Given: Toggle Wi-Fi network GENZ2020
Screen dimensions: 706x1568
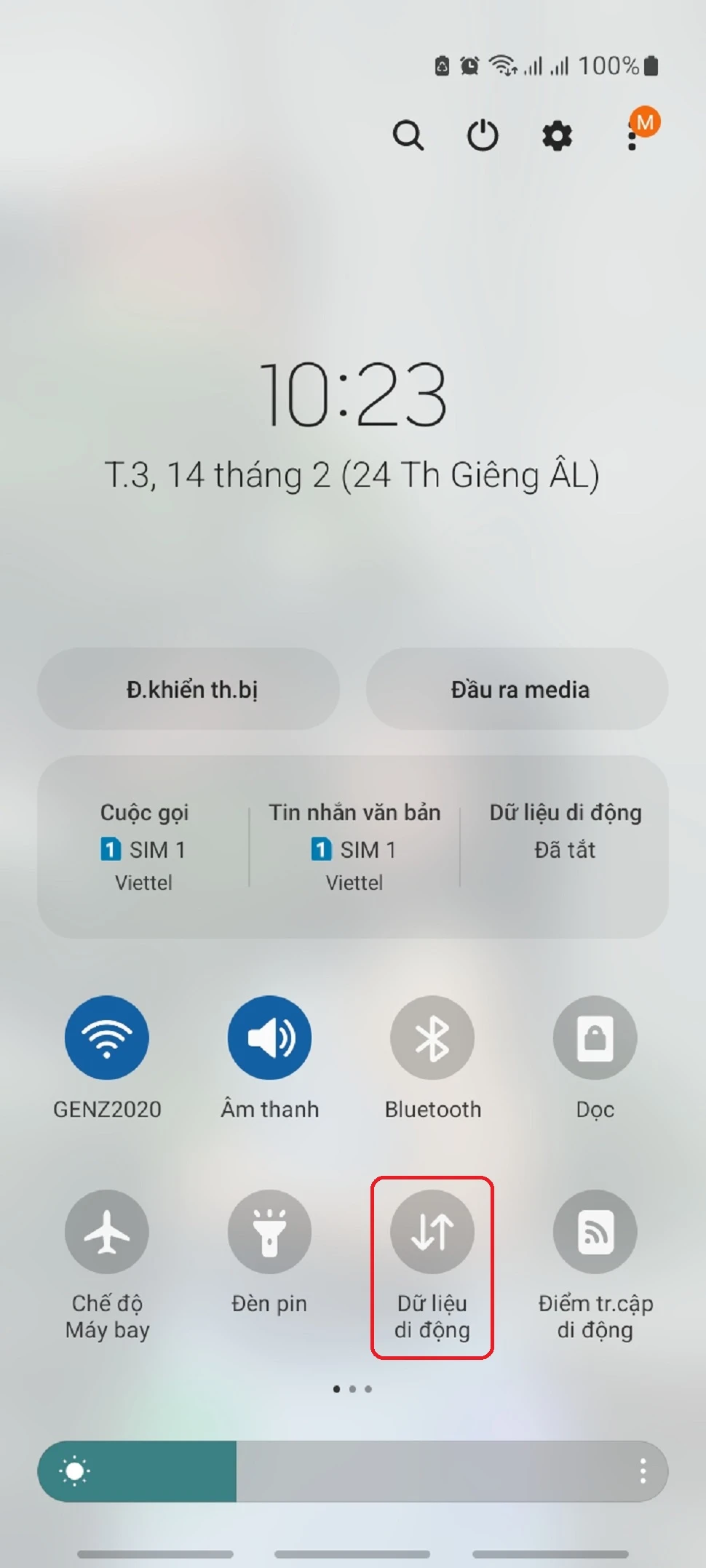Looking at the screenshot, I should (x=107, y=1037).
